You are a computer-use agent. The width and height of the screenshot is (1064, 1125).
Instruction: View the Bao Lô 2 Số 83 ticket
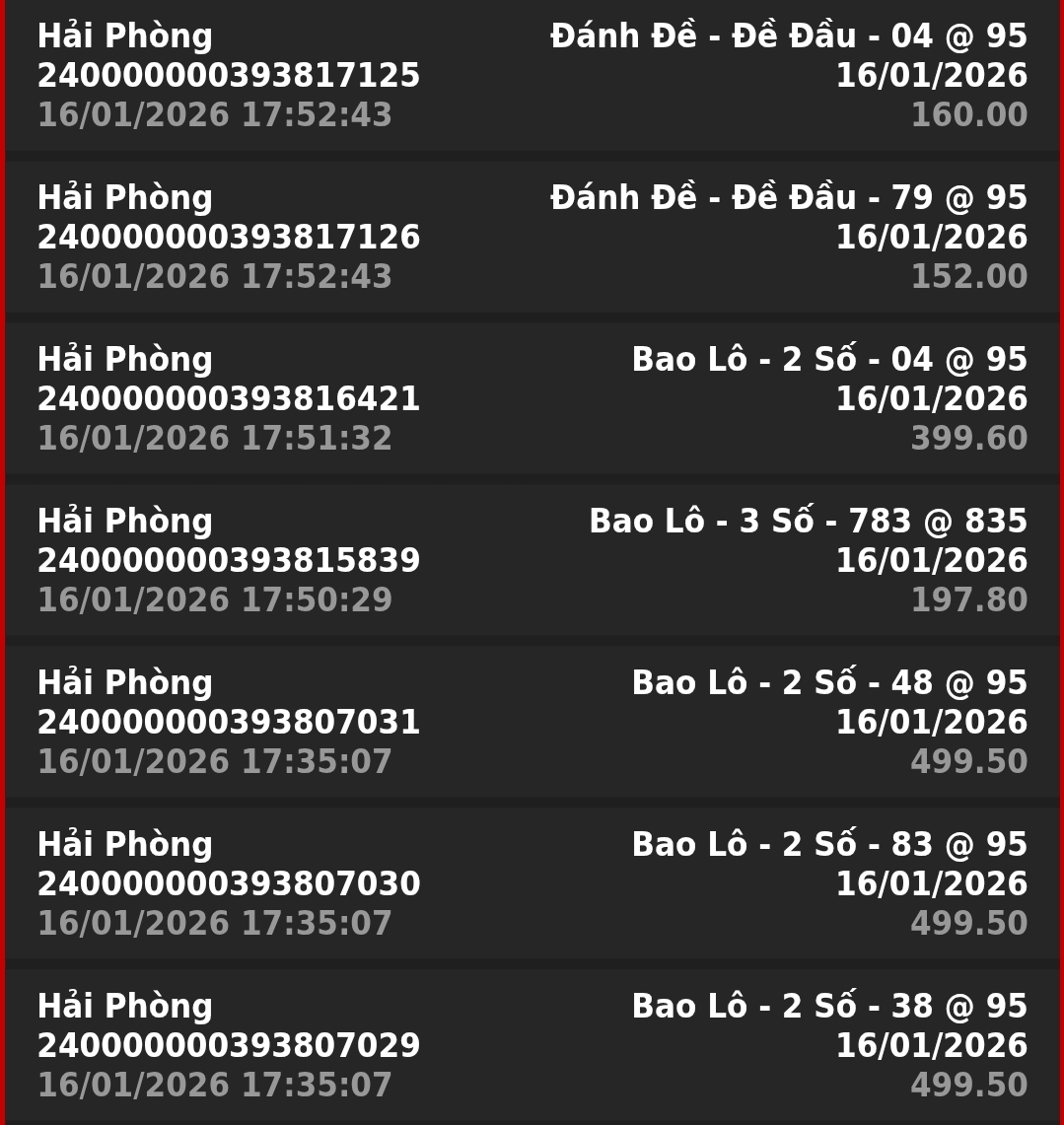(532, 884)
